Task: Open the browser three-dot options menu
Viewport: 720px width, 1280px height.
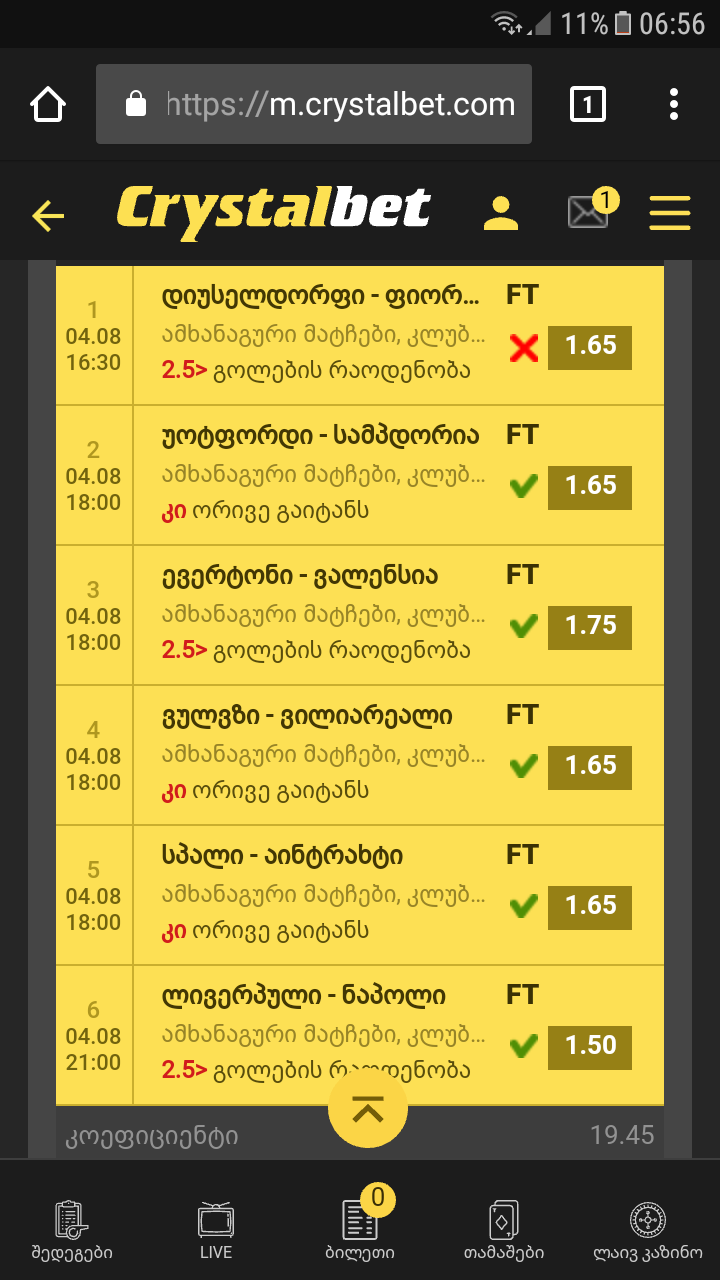Action: pos(673,103)
